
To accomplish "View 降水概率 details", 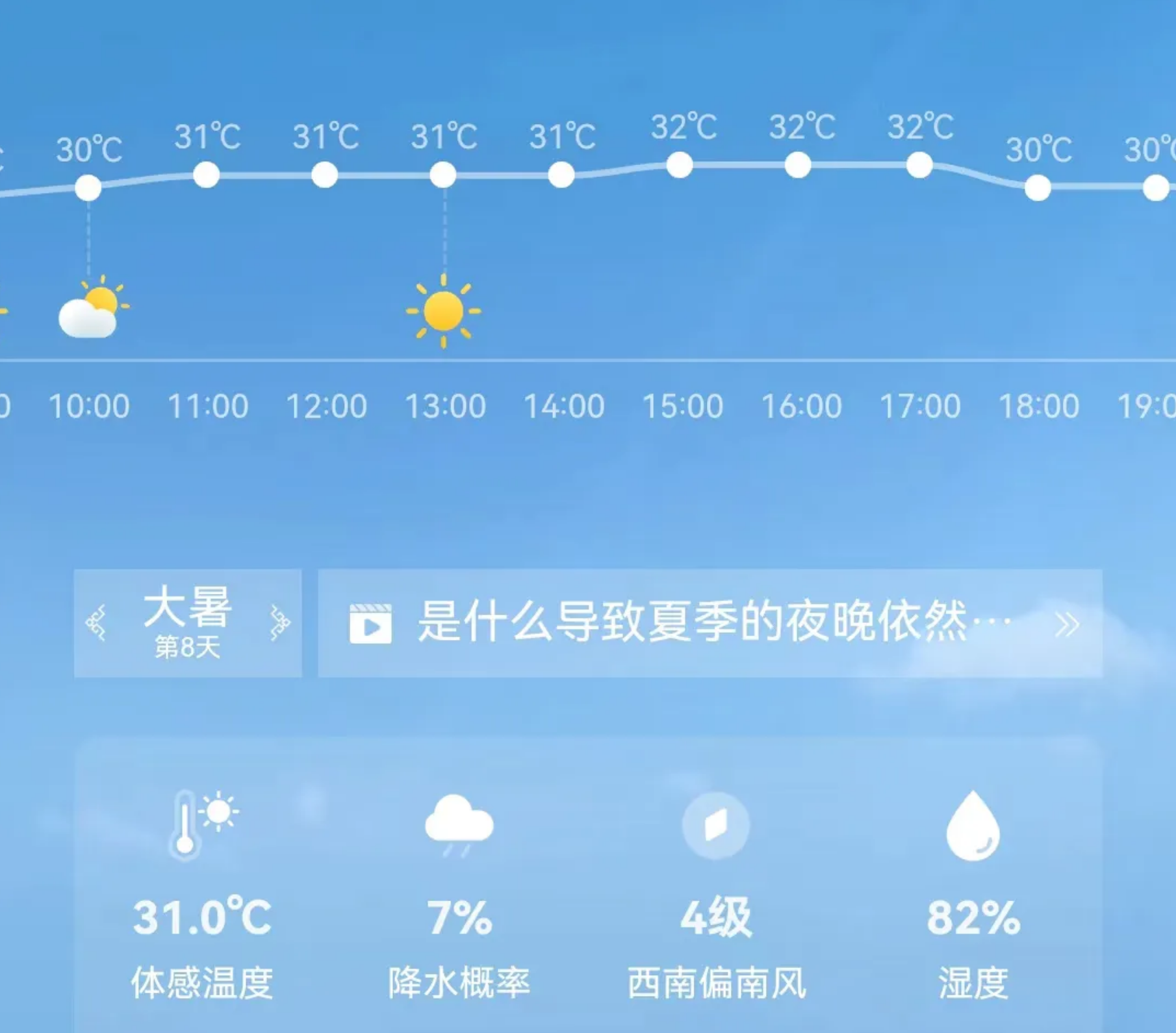I will click(459, 895).
